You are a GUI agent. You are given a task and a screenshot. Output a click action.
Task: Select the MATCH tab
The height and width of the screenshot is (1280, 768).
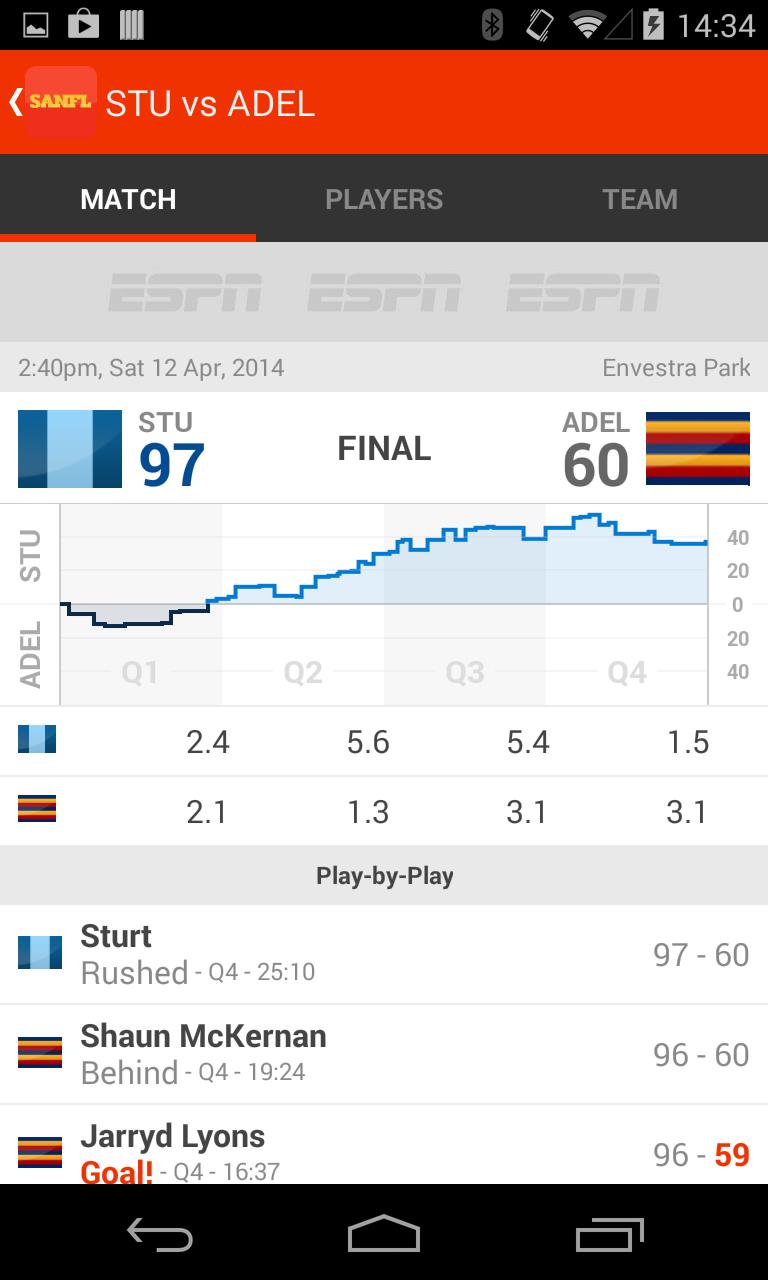tap(128, 199)
